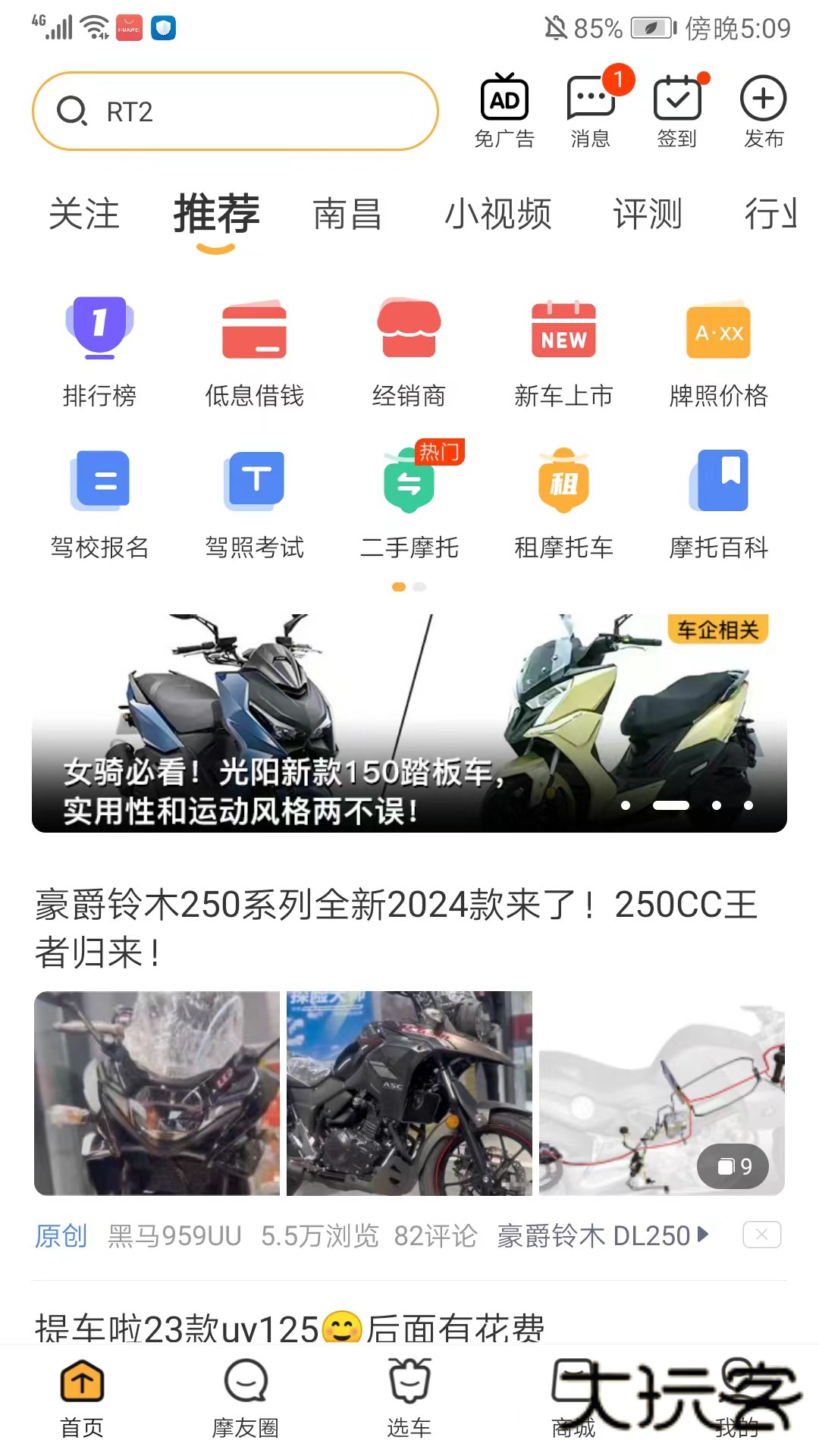819x1456 pixels.
Task: Go to the 选车 tab
Action: (x=409, y=1399)
